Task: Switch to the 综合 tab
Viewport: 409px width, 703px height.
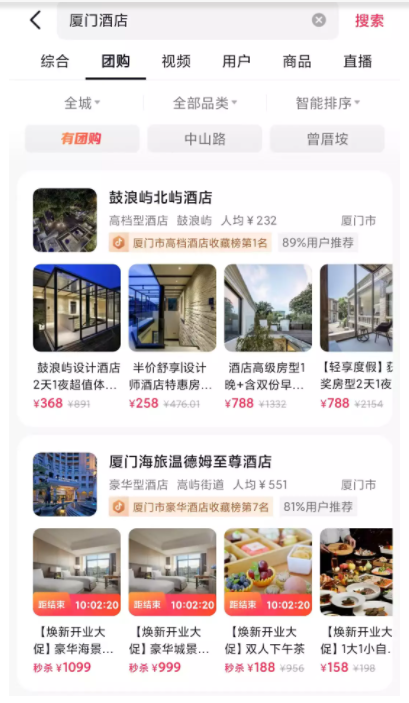Action: tap(55, 61)
